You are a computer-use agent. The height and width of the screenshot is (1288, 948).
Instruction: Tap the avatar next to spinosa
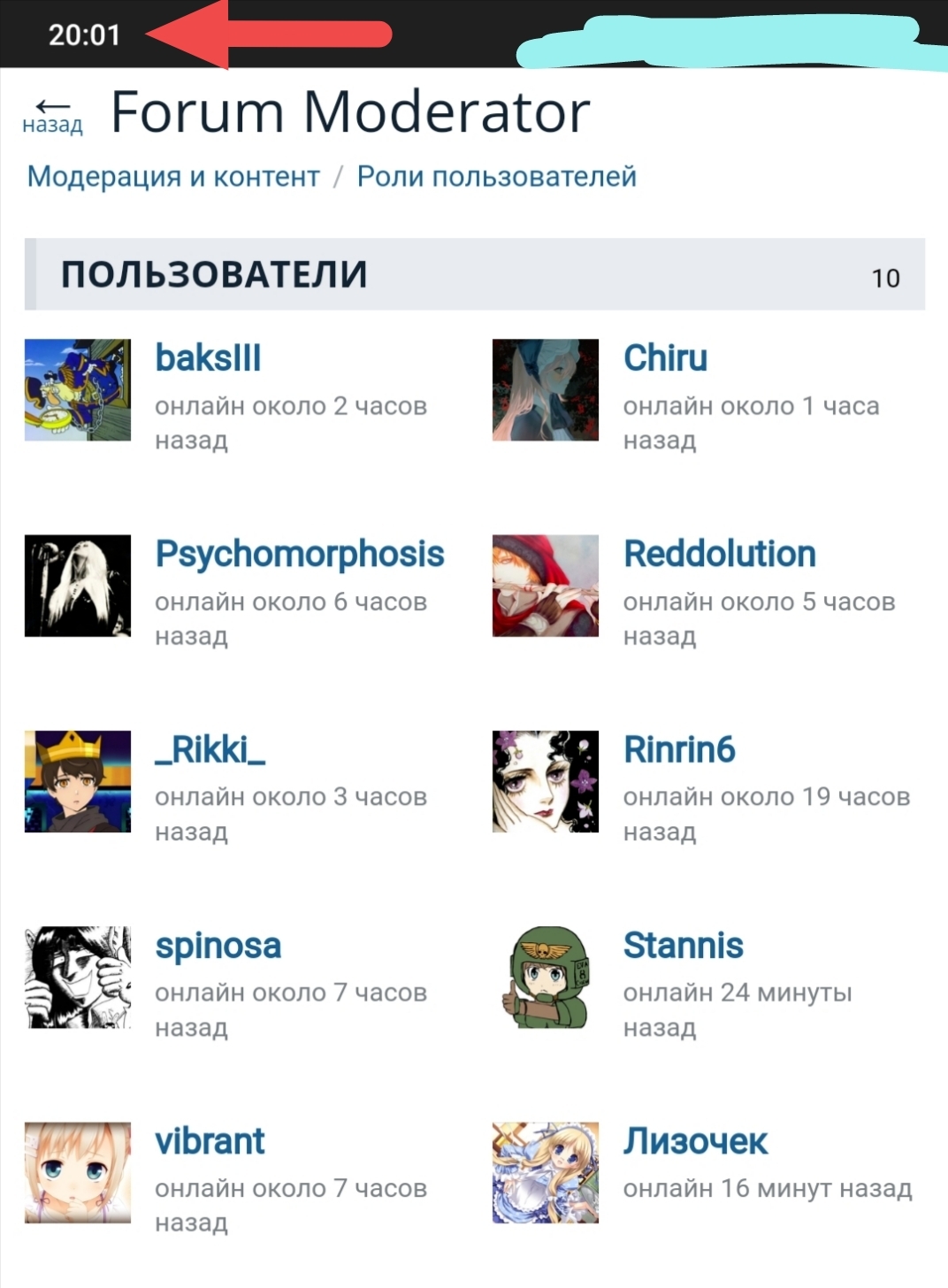[x=78, y=977]
